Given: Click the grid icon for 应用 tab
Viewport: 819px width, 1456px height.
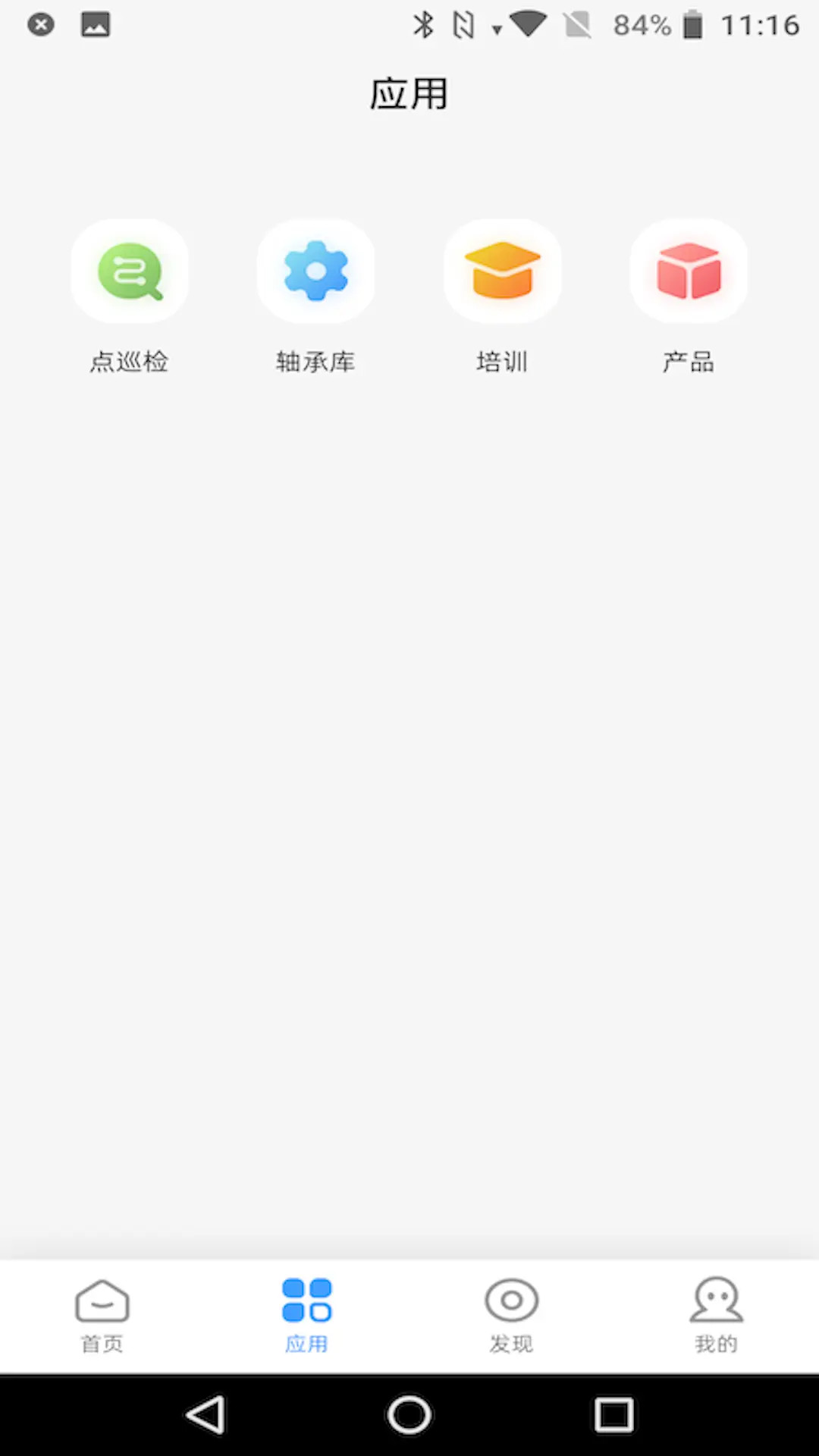Looking at the screenshot, I should click(x=306, y=1300).
